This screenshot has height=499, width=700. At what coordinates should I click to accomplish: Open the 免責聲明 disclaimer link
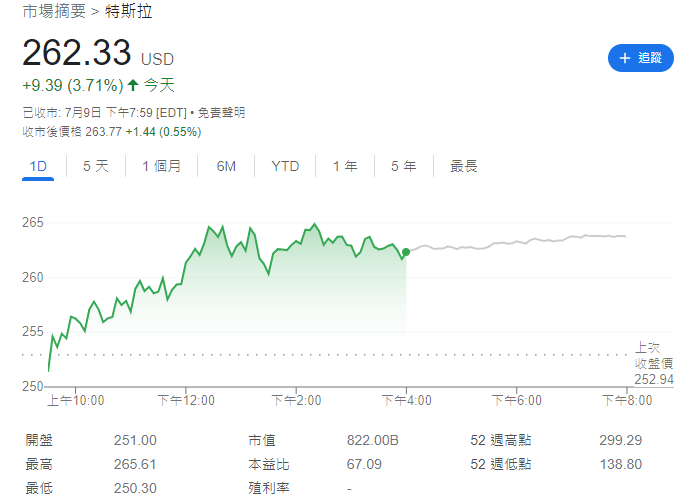220,113
